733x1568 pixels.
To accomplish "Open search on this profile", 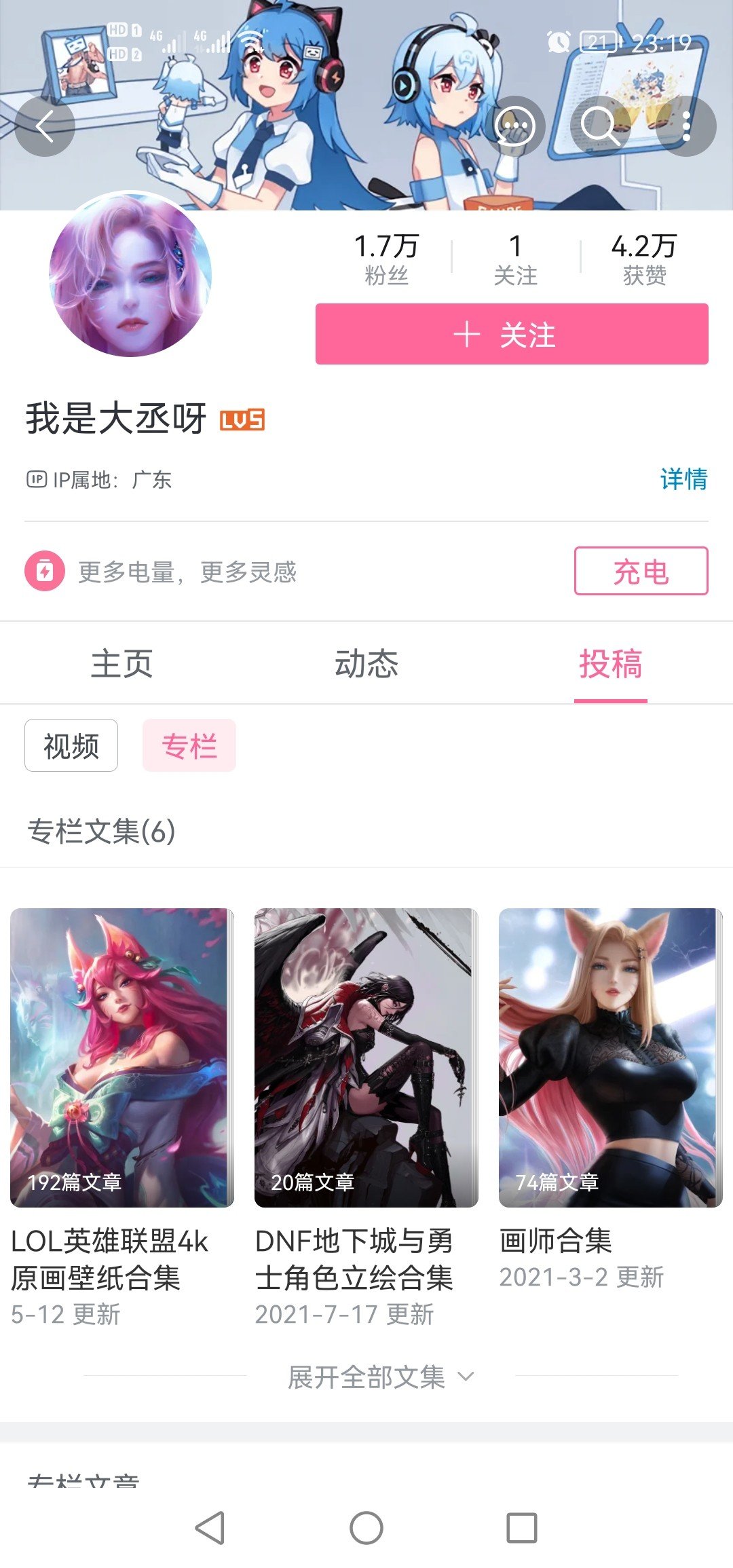I will tap(601, 126).
